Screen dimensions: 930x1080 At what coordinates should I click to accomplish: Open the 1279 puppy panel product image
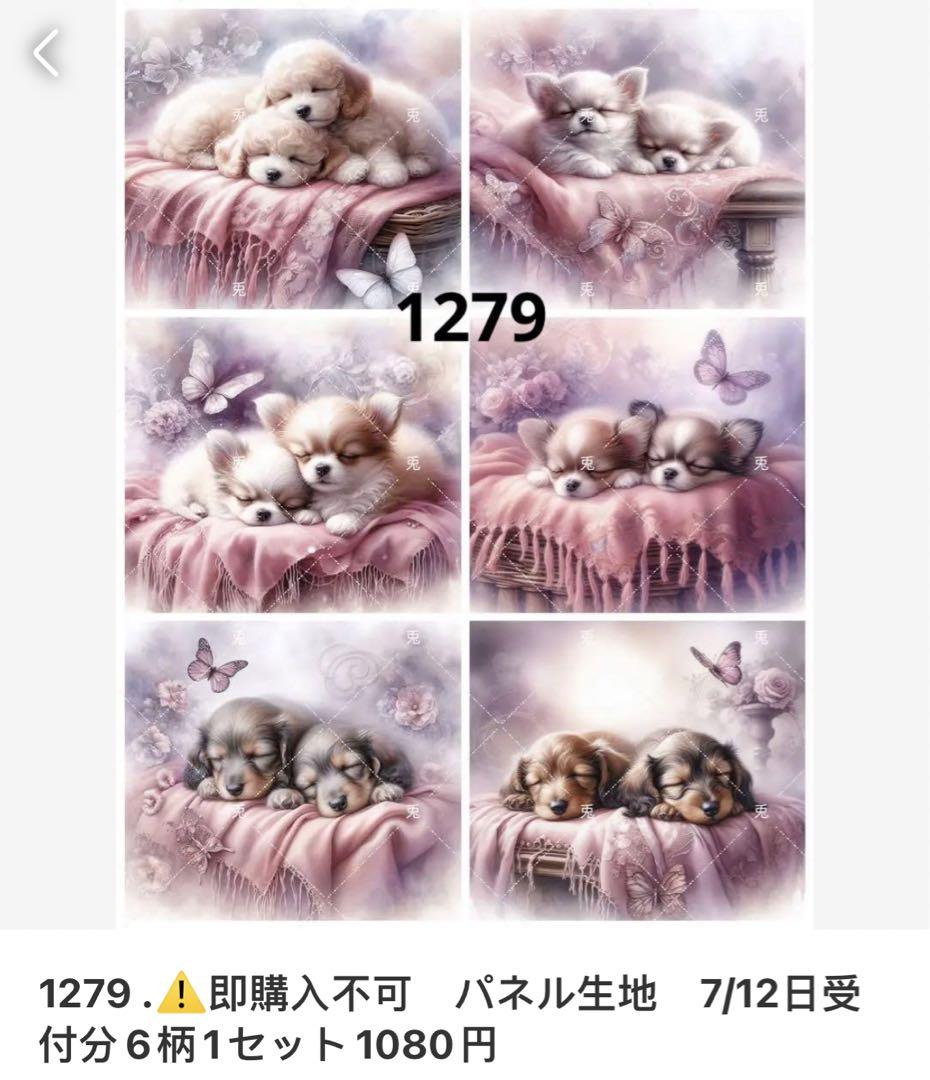pyautogui.click(x=465, y=465)
